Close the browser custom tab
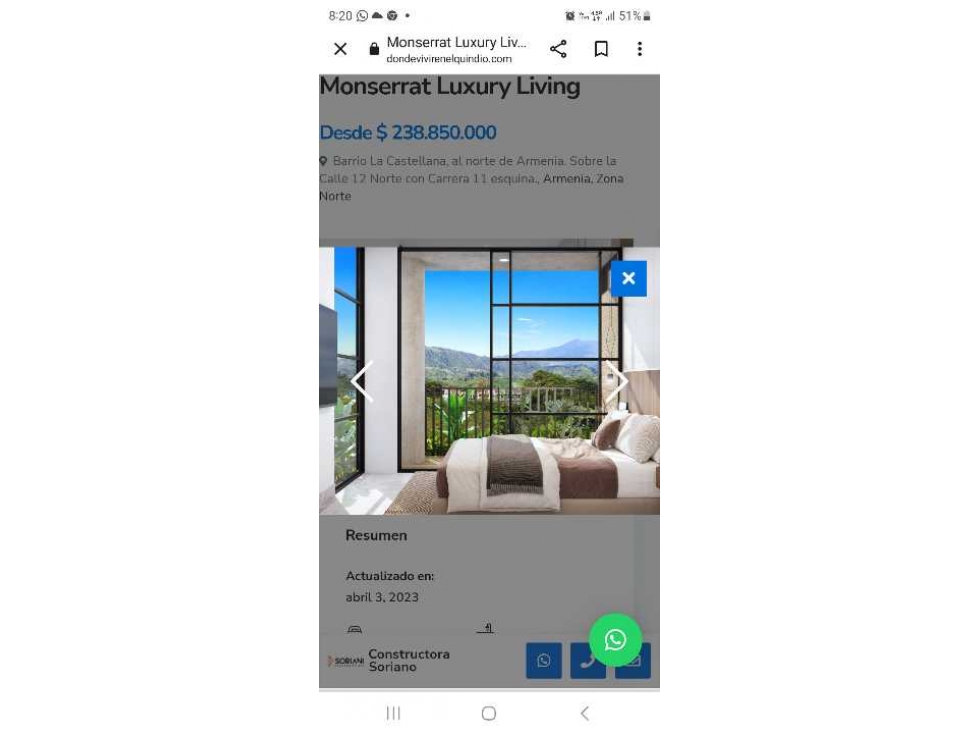The height and width of the screenshot is (734, 979). [340, 49]
